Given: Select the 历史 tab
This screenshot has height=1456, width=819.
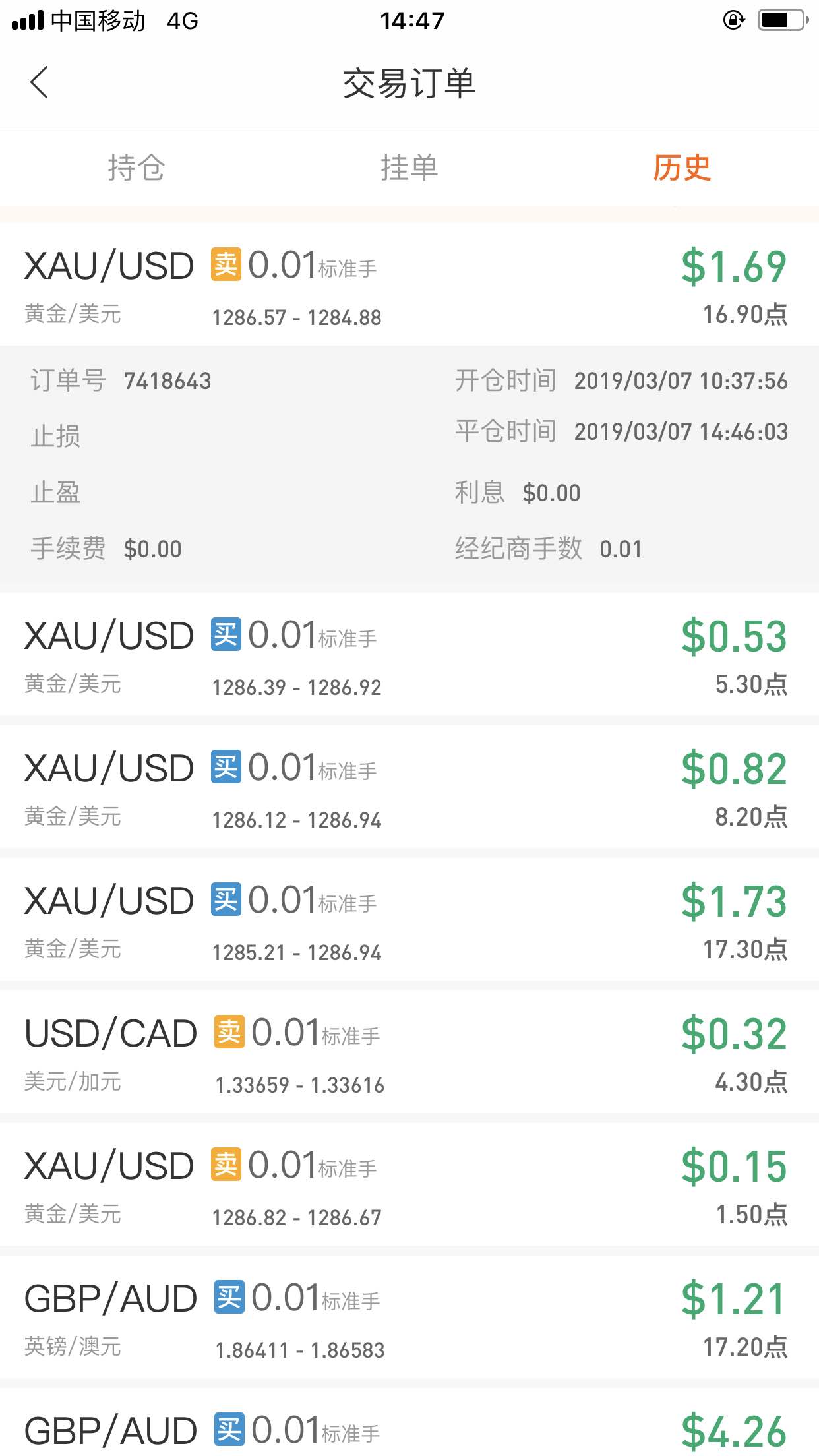Looking at the screenshot, I should (682, 167).
